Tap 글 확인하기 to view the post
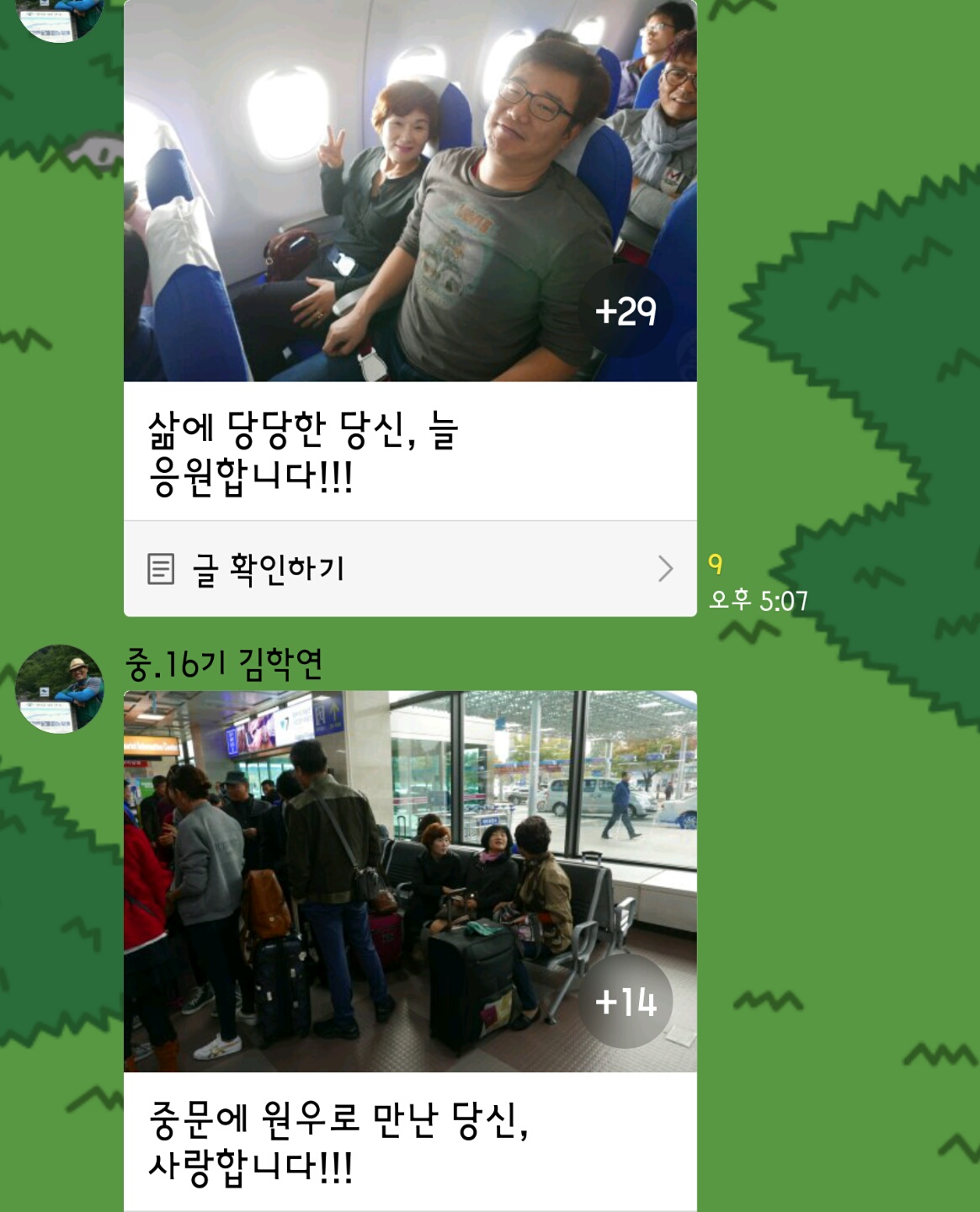Image resolution: width=980 pixels, height=1212 pixels. click(x=410, y=569)
